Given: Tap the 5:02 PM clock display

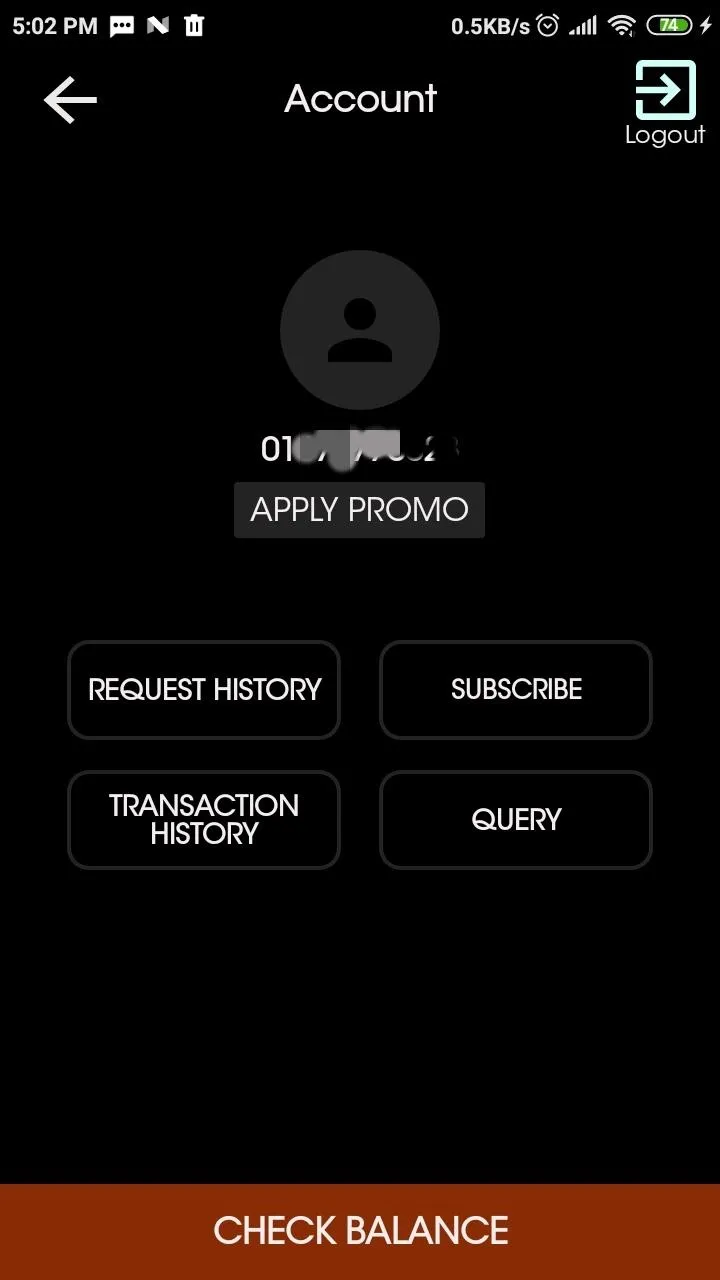Looking at the screenshot, I should pos(52,25).
